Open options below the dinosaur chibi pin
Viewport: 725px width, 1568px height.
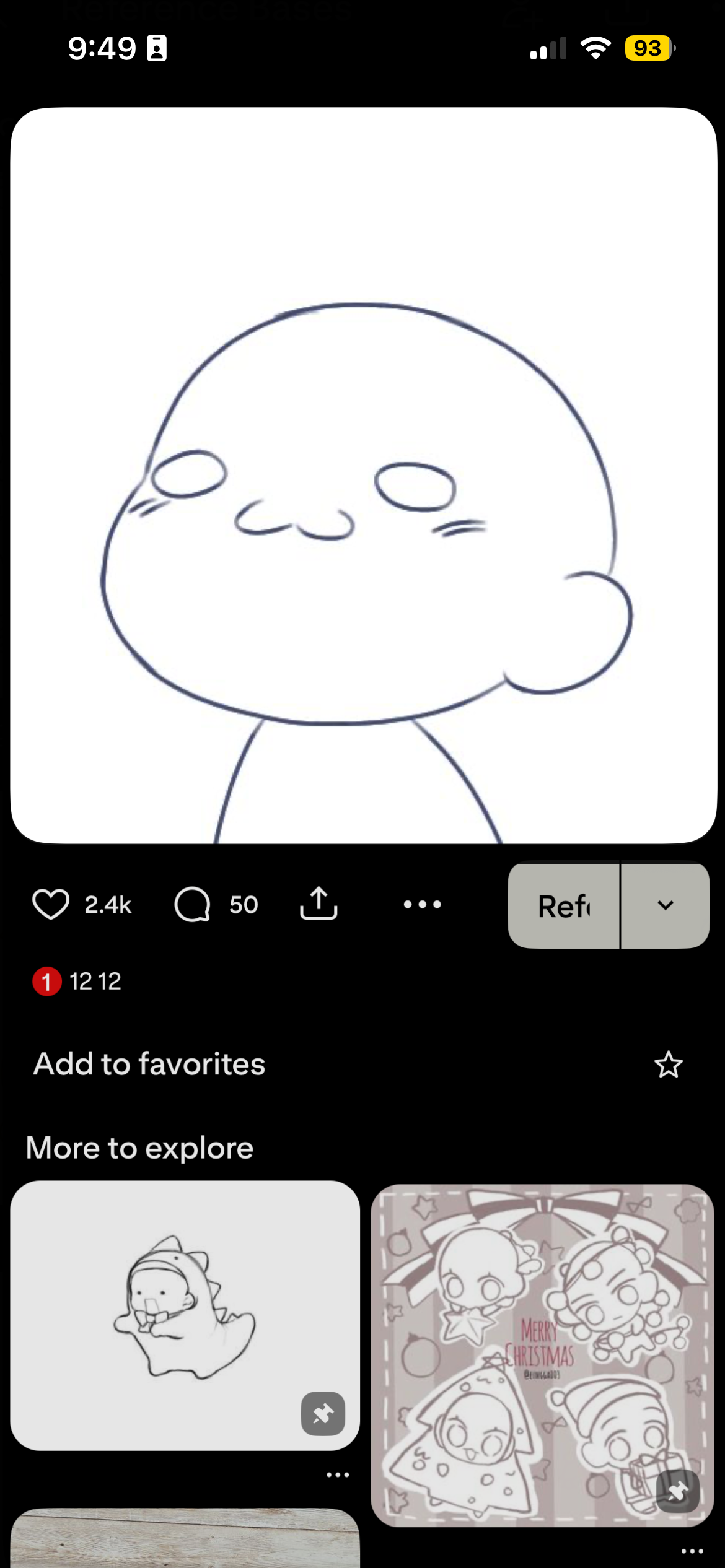tap(338, 1475)
